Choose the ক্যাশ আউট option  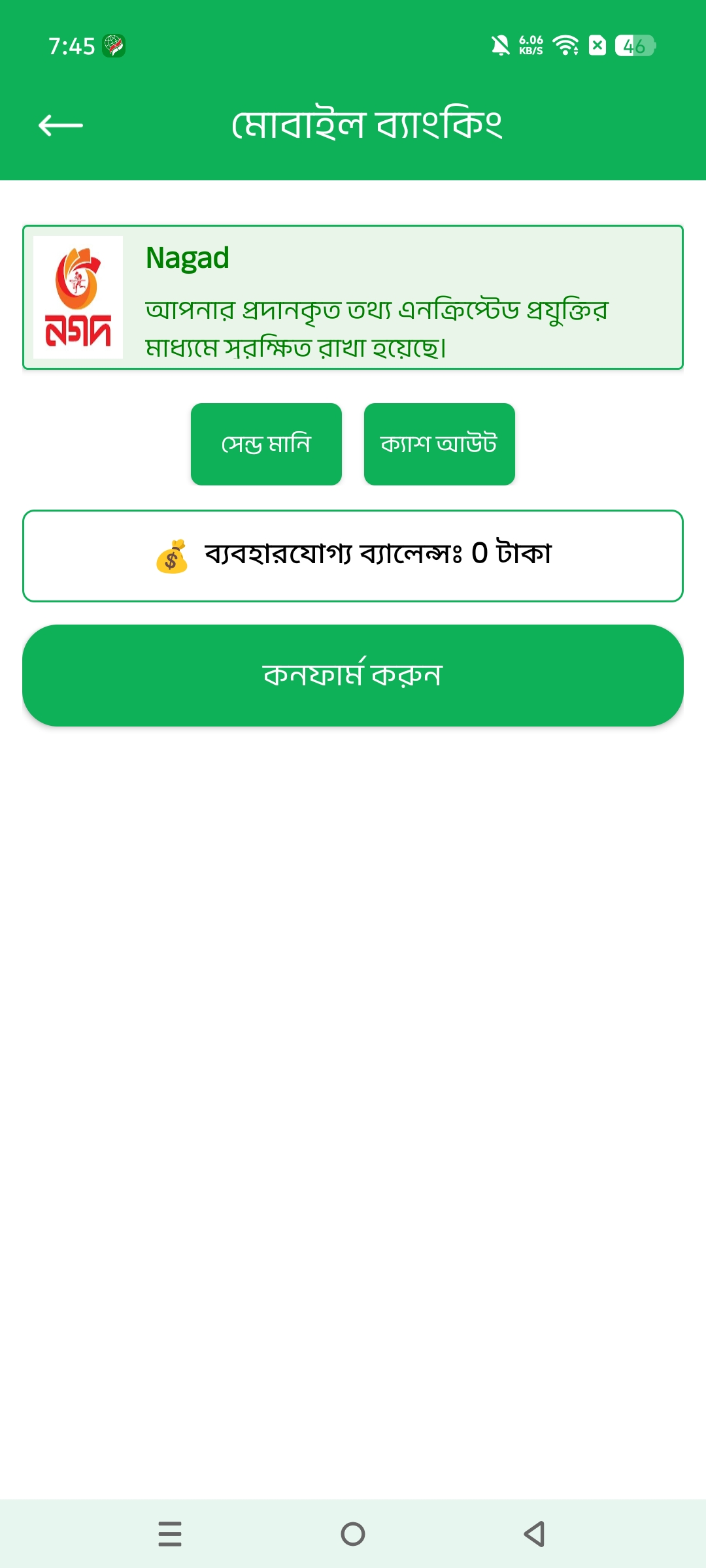pos(439,444)
